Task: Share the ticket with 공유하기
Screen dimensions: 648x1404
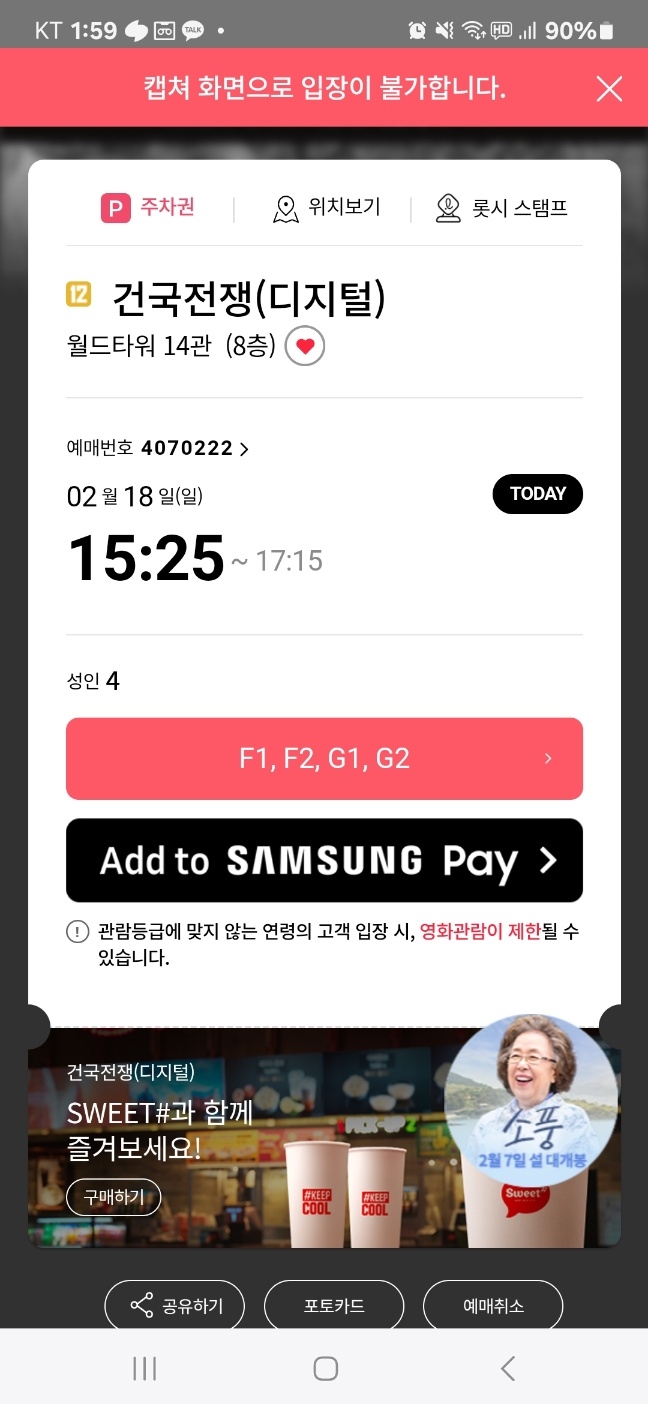Action: tap(175, 1306)
